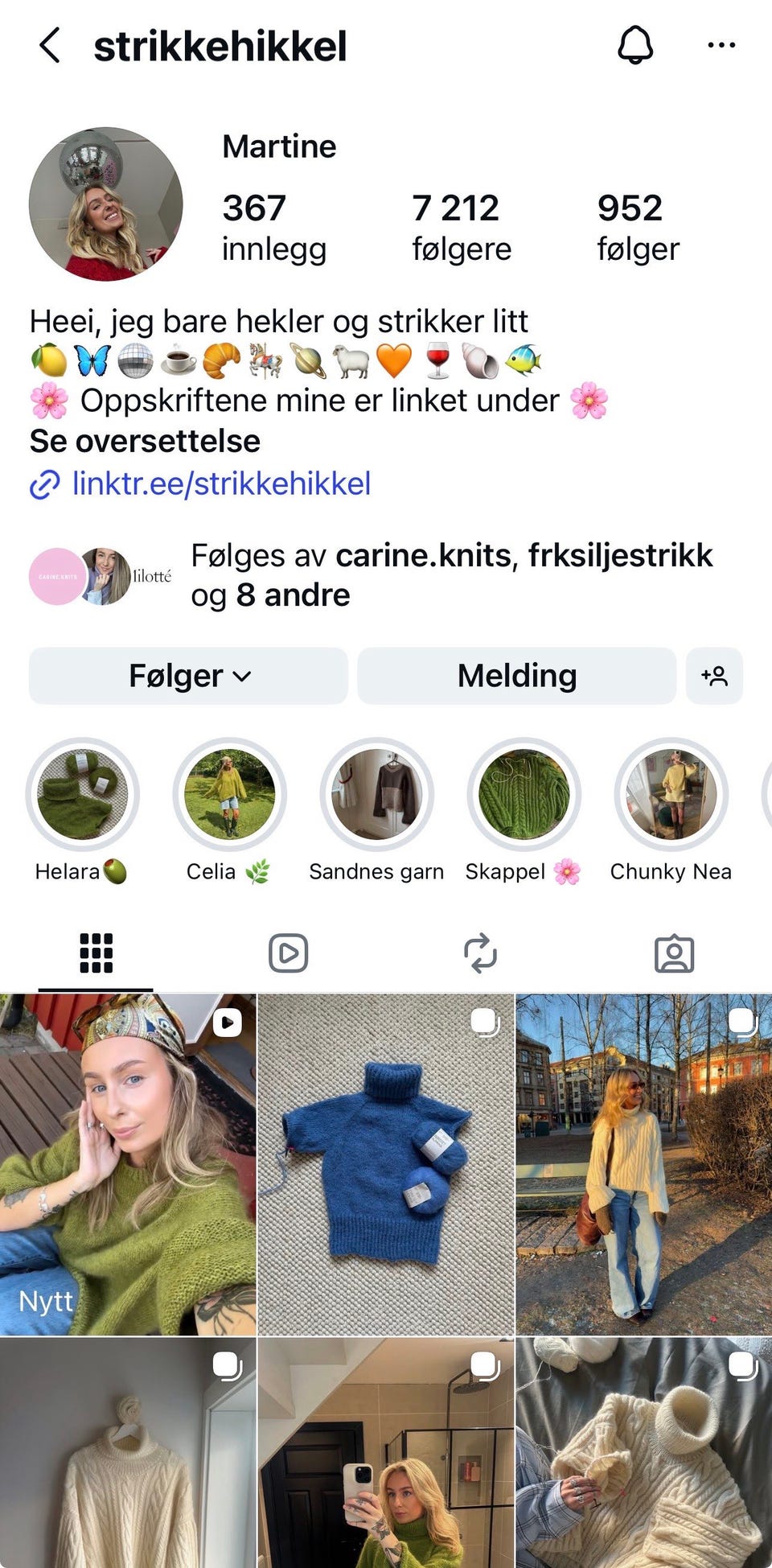Viewport: 772px width, 1568px height.
Task: View reposts via the repost icon
Action: [x=482, y=953]
